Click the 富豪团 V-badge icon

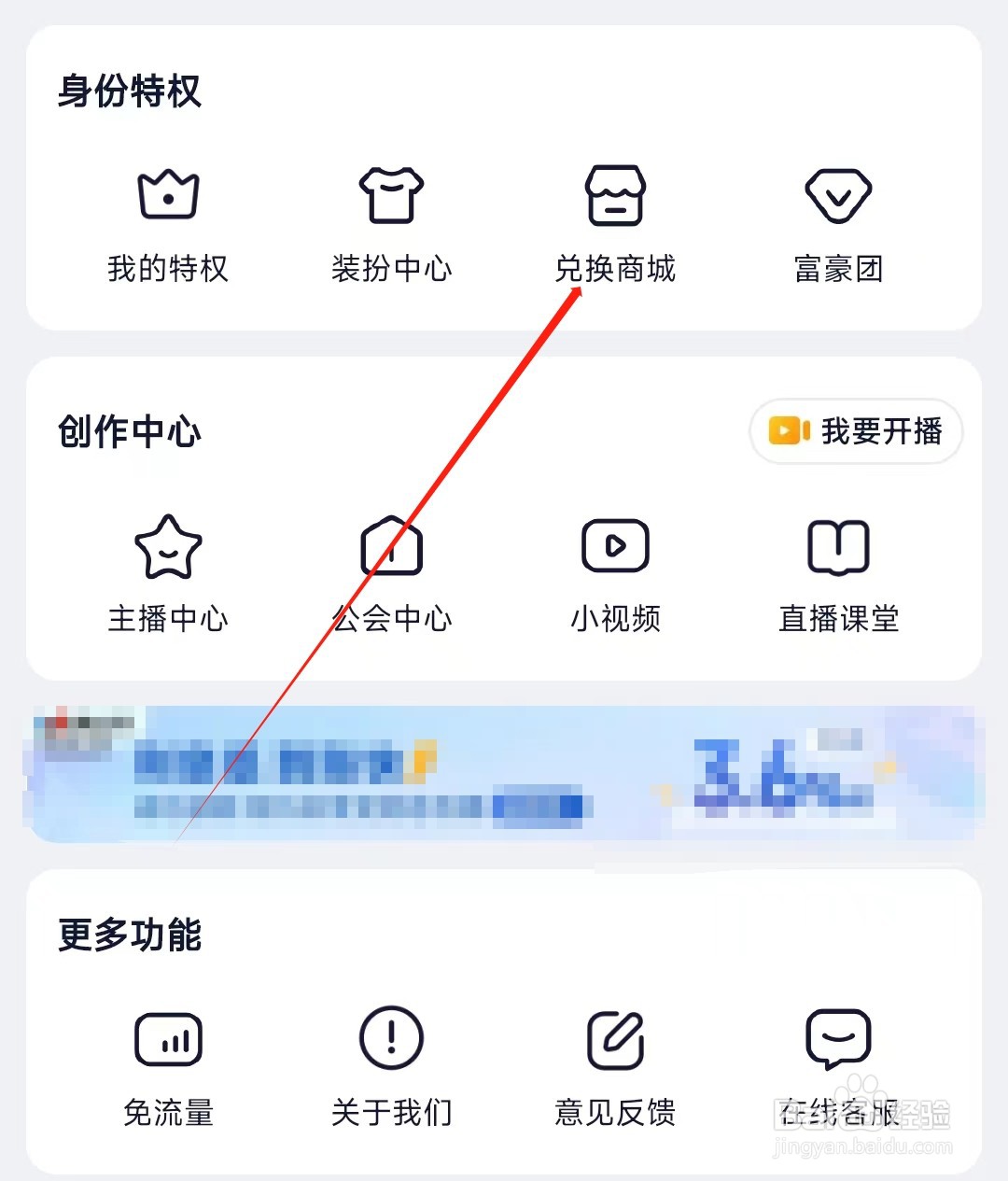(x=837, y=194)
